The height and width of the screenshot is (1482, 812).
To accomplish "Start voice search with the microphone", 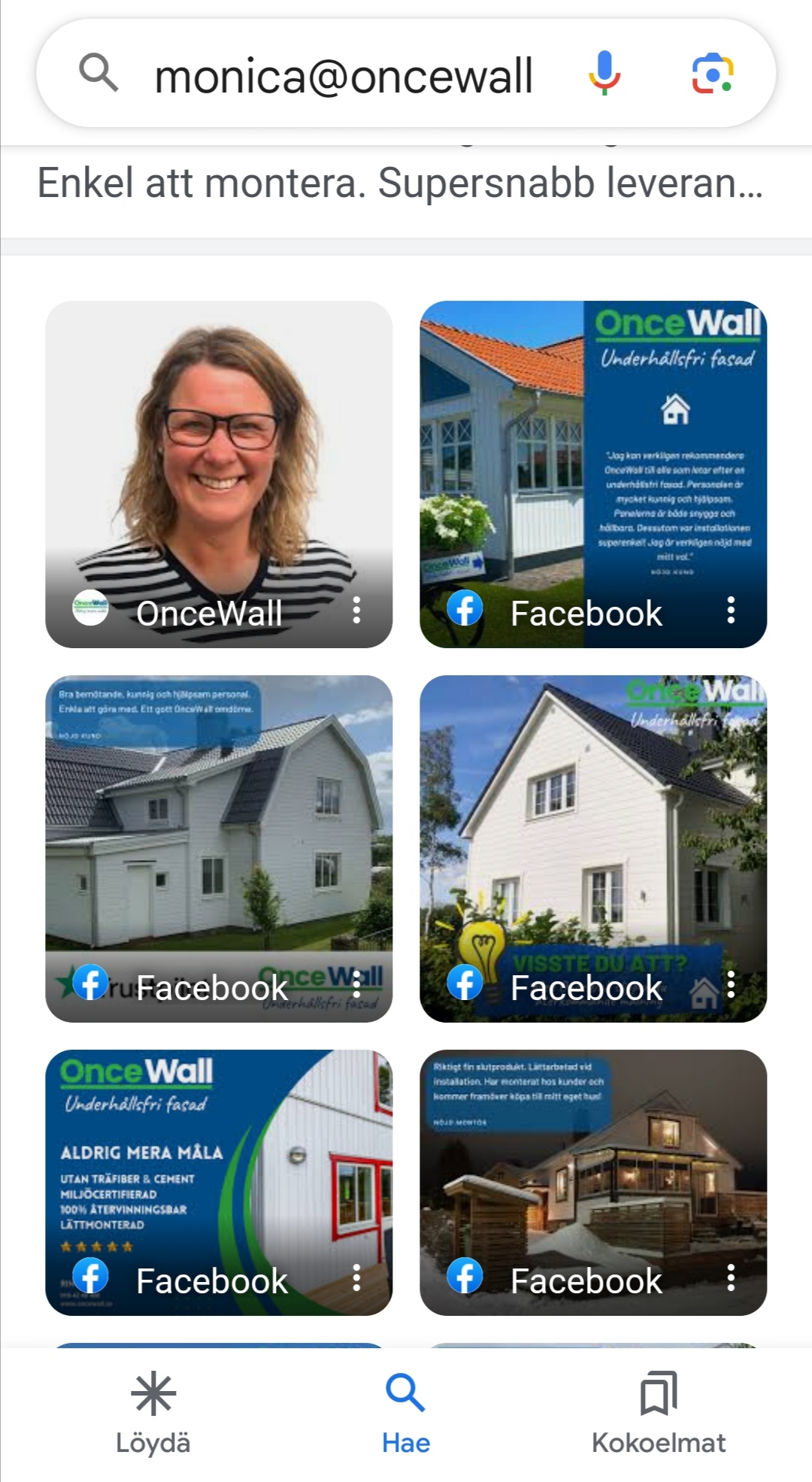I will [604, 73].
